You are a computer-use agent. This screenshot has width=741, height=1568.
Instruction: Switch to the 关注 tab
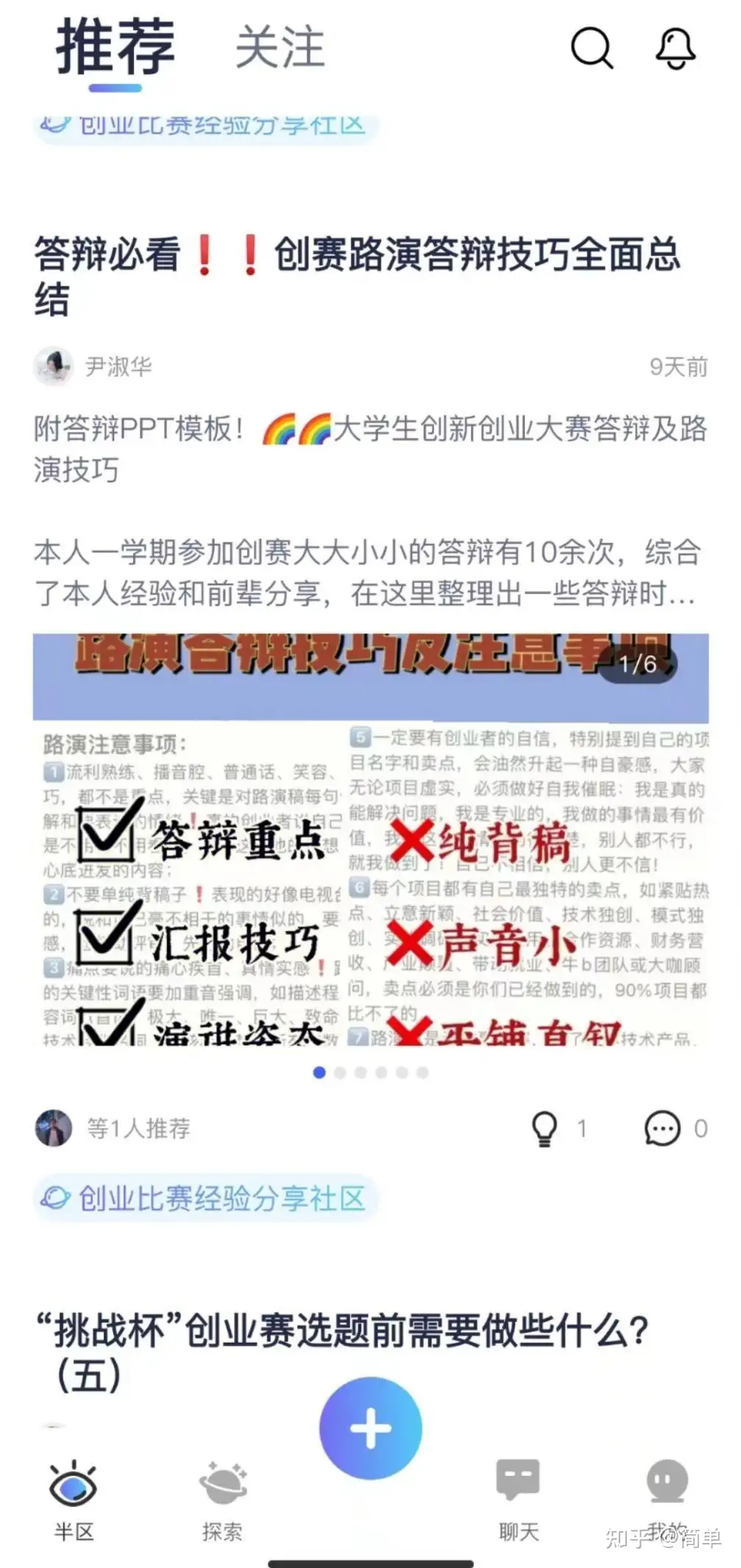click(x=280, y=48)
